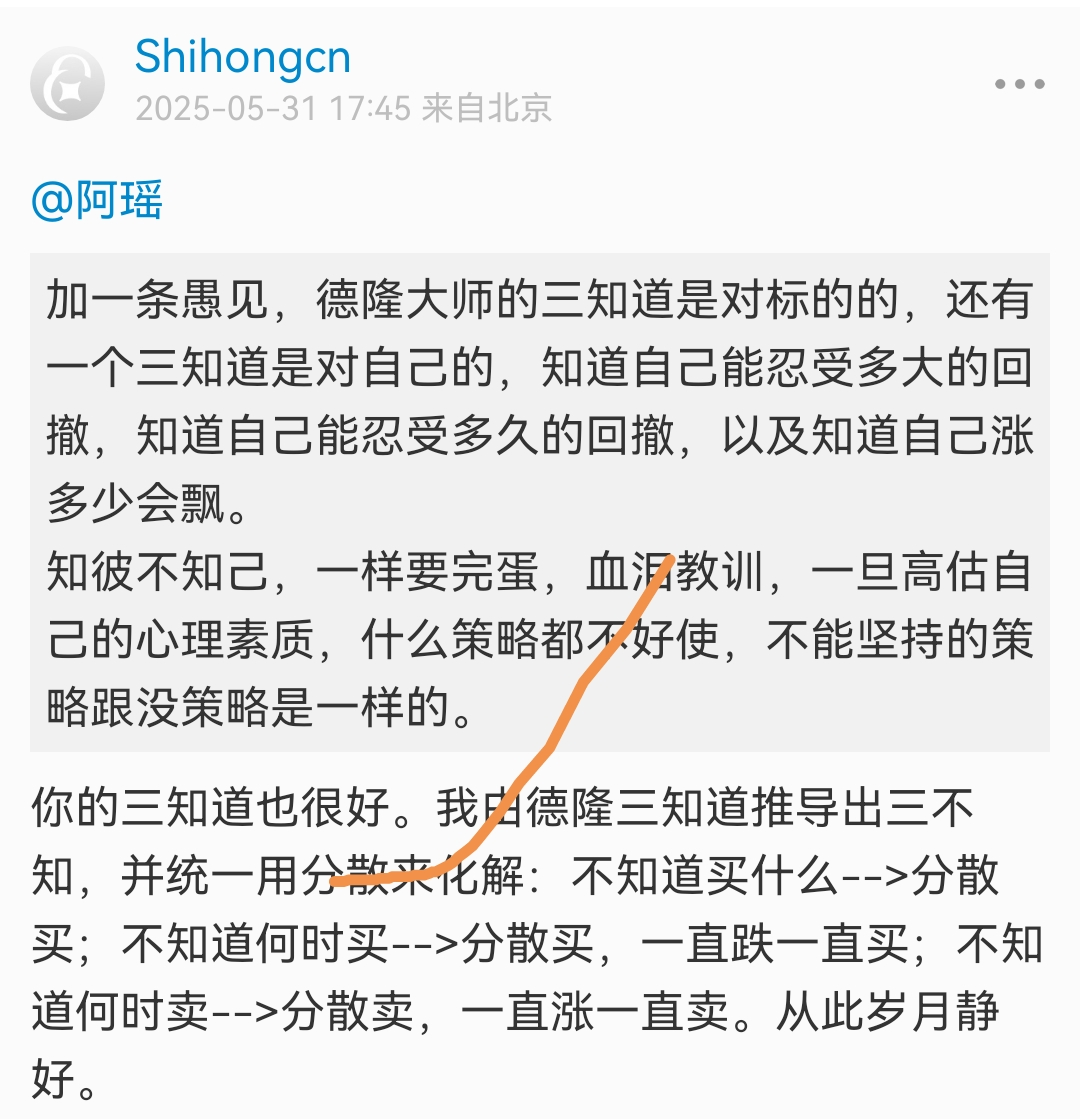Open the post's three-dot overflow menu

[x=1019, y=84]
